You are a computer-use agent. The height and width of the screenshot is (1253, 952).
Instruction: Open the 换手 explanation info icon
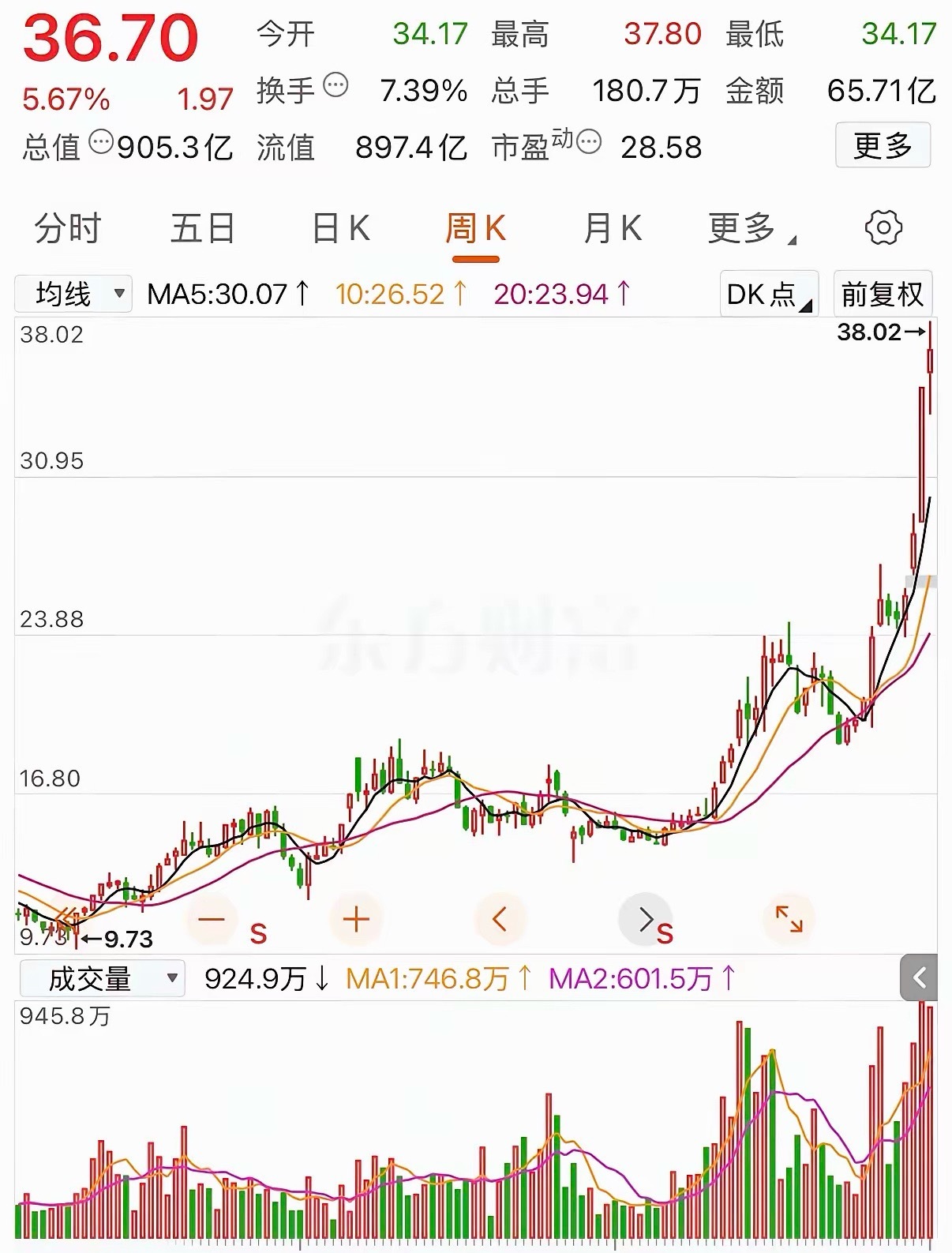pyautogui.click(x=335, y=85)
